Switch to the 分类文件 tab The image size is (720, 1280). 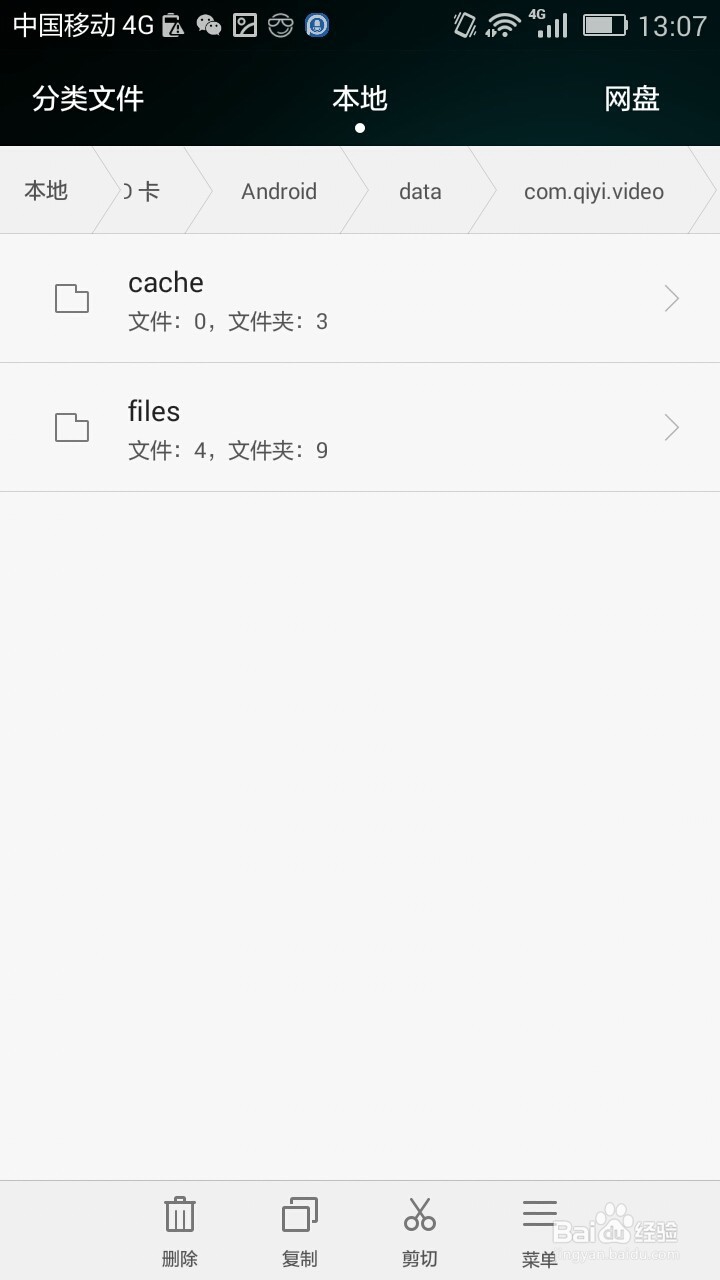[88, 99]
